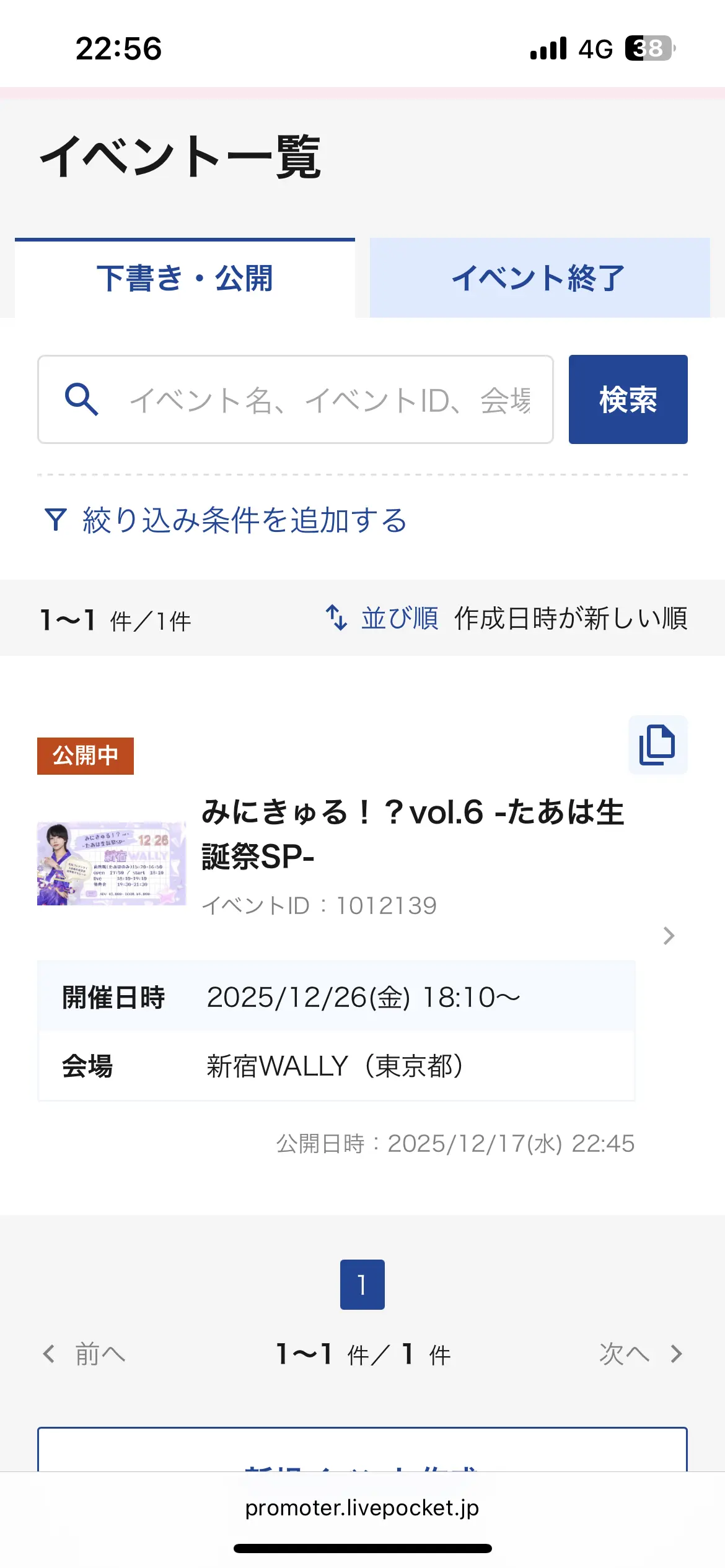This screenshot has width=725, height=1568.
Task: Select the 下書き・公開 tab
Action: coord(185,278)
